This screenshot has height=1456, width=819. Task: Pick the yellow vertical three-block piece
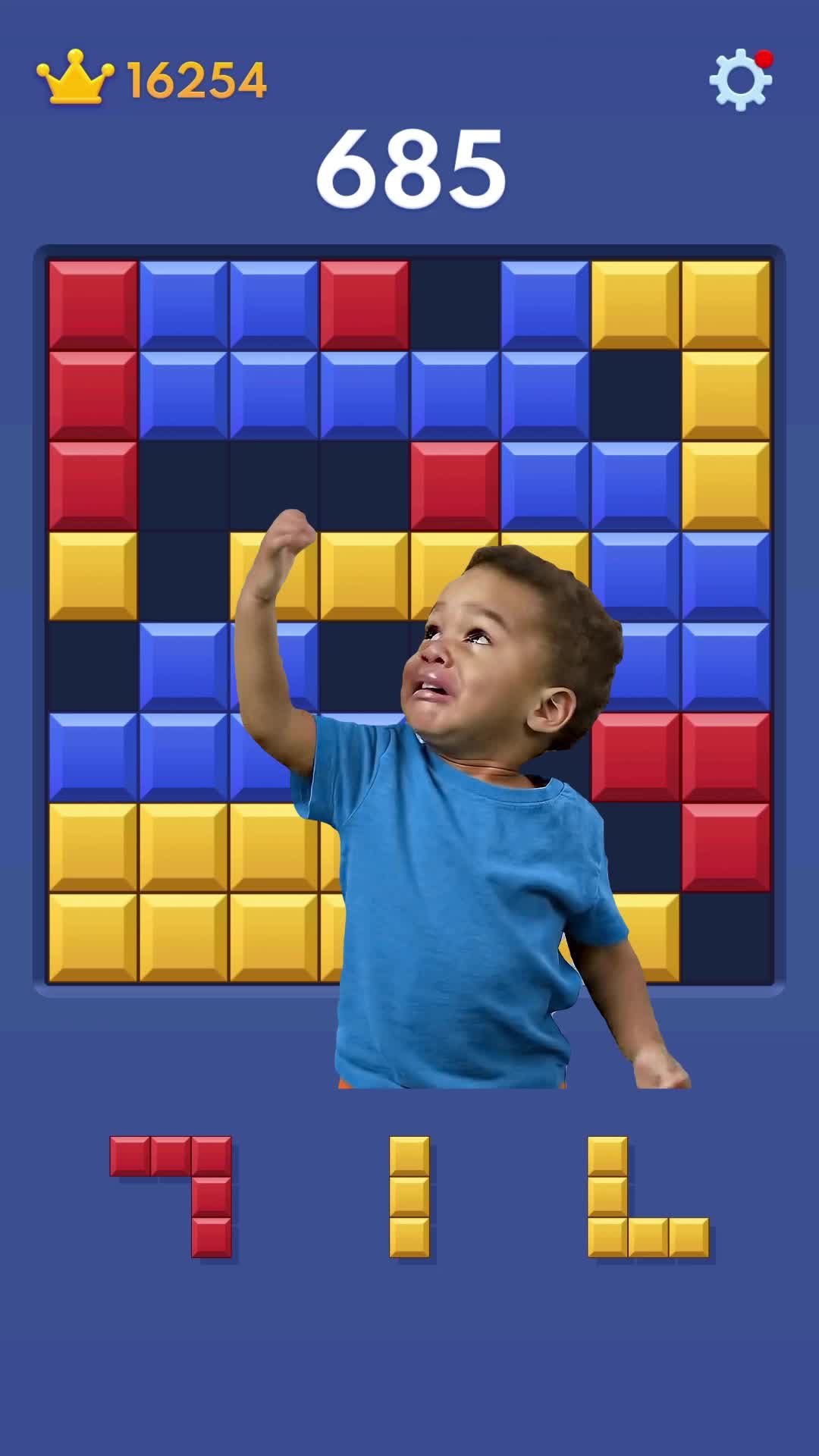(x=409, y=1197)
